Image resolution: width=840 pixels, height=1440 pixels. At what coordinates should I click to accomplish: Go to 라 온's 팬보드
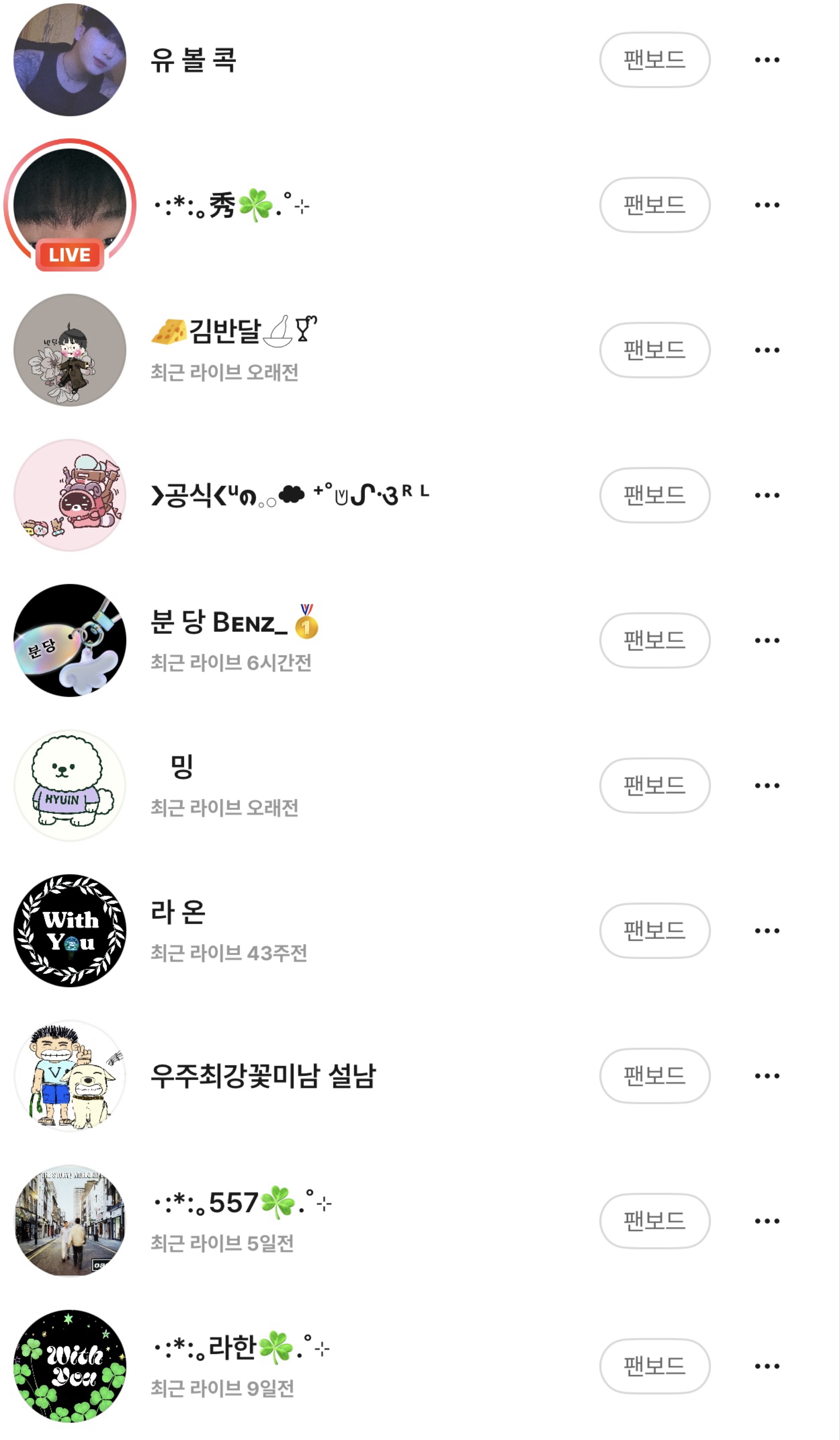[654, 930]
